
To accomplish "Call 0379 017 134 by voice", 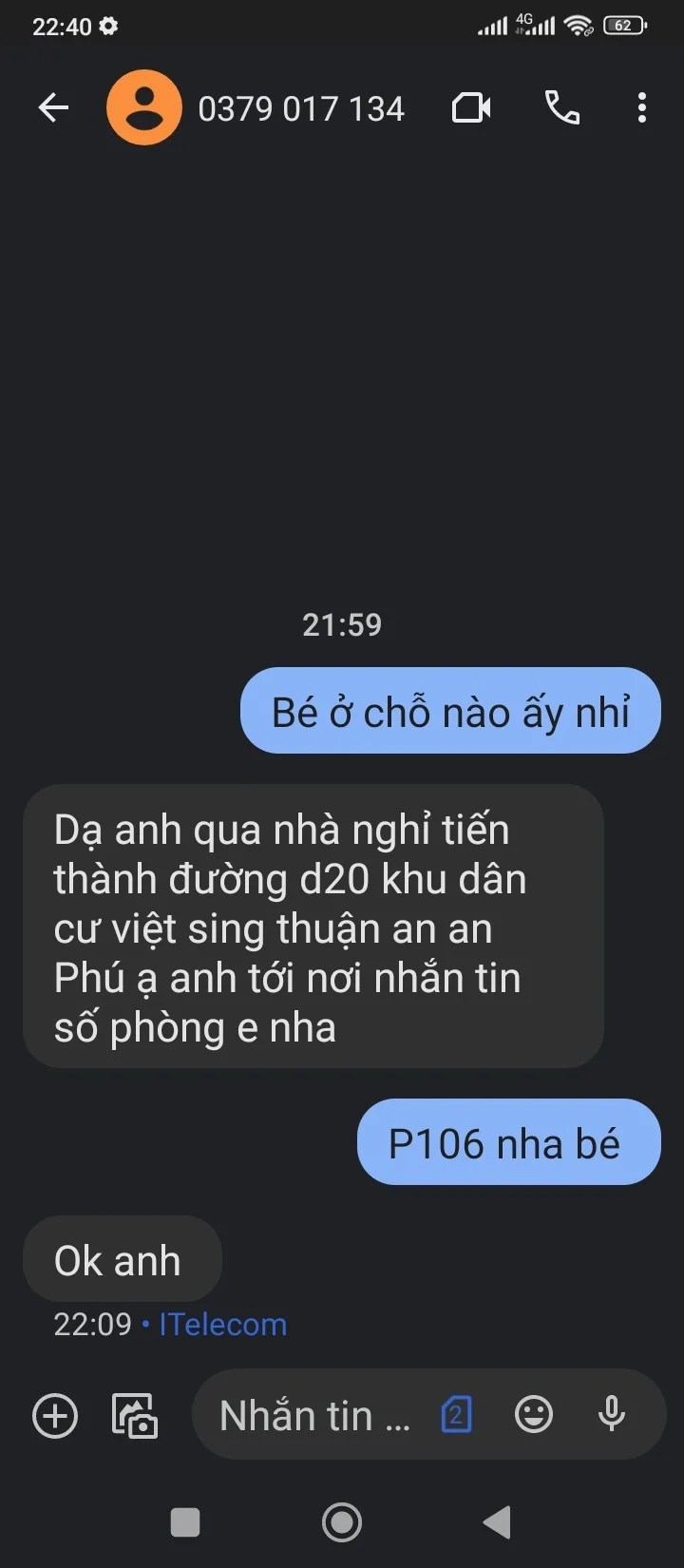I will [561, 108].
